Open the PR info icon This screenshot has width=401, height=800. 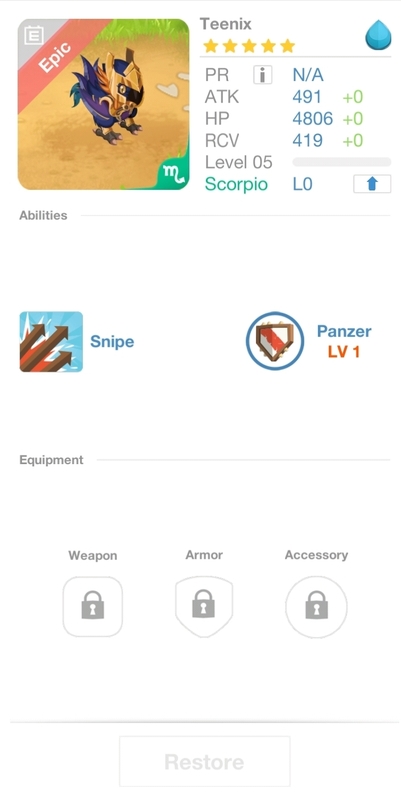[262, 75]
